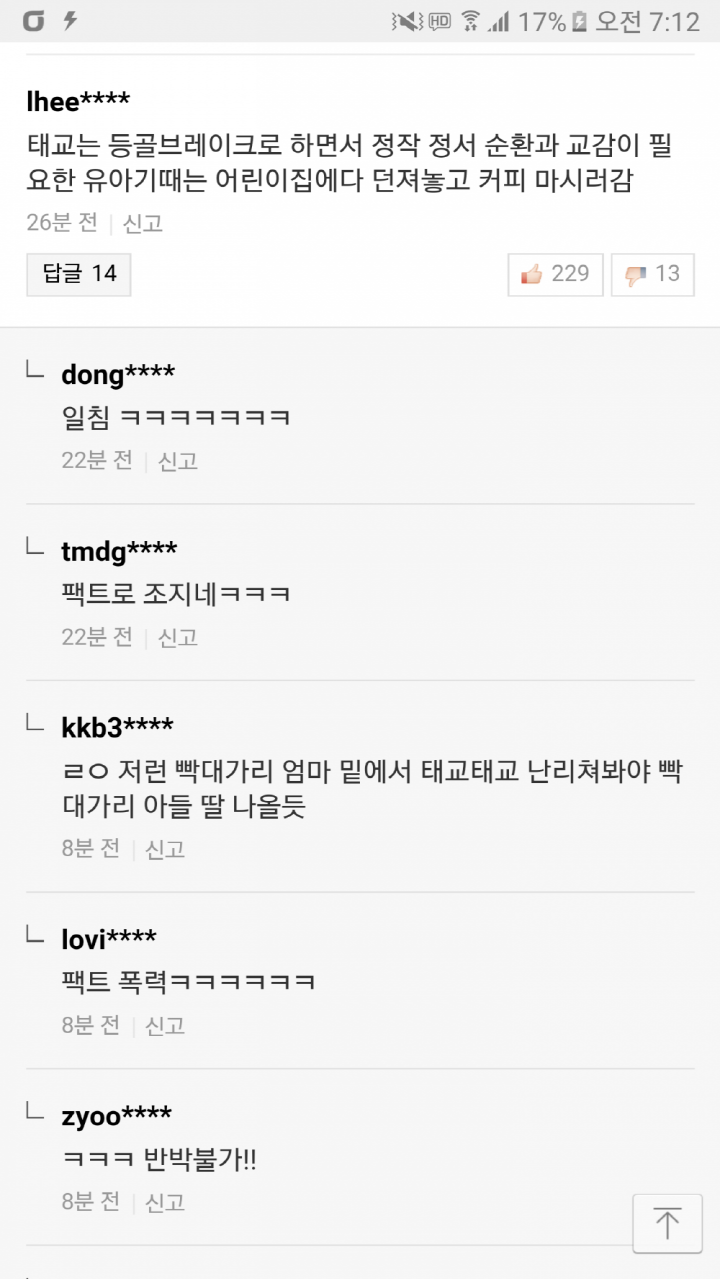
Task: Report kkb3's reply via 신고
Action: pyautogui.click(x=166, y=849)
